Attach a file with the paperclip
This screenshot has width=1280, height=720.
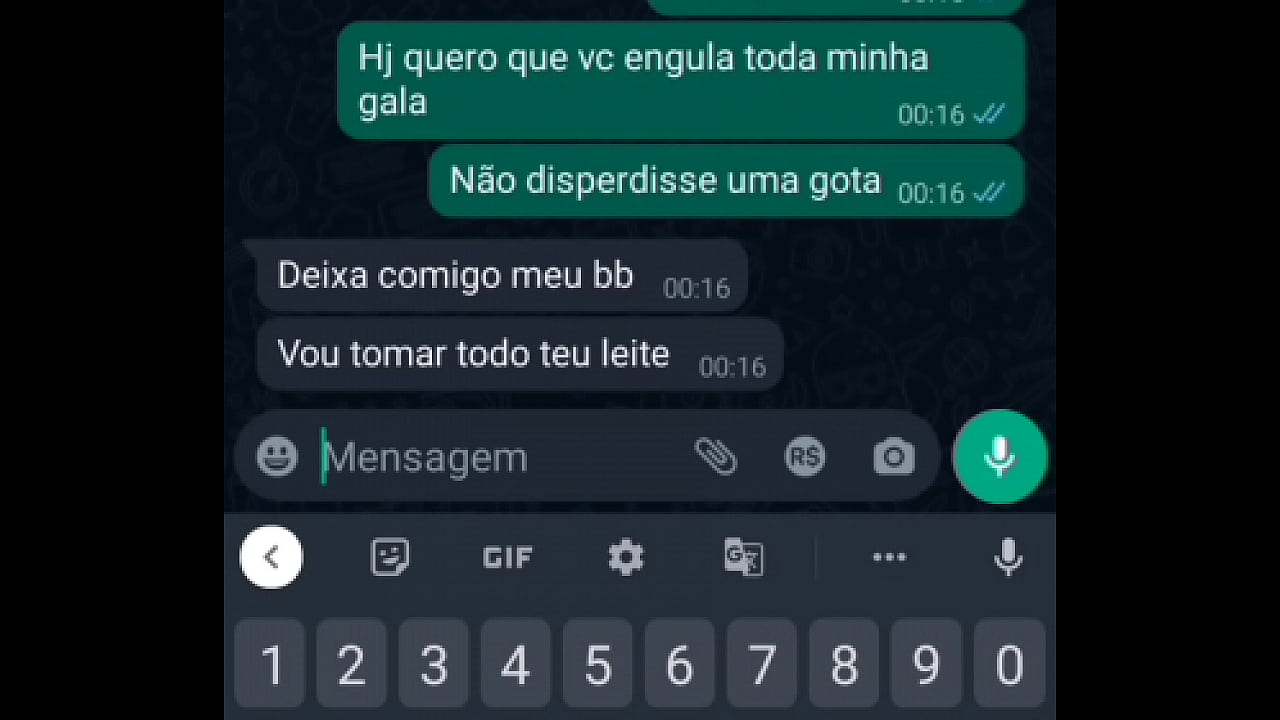(x=716, y=457)
